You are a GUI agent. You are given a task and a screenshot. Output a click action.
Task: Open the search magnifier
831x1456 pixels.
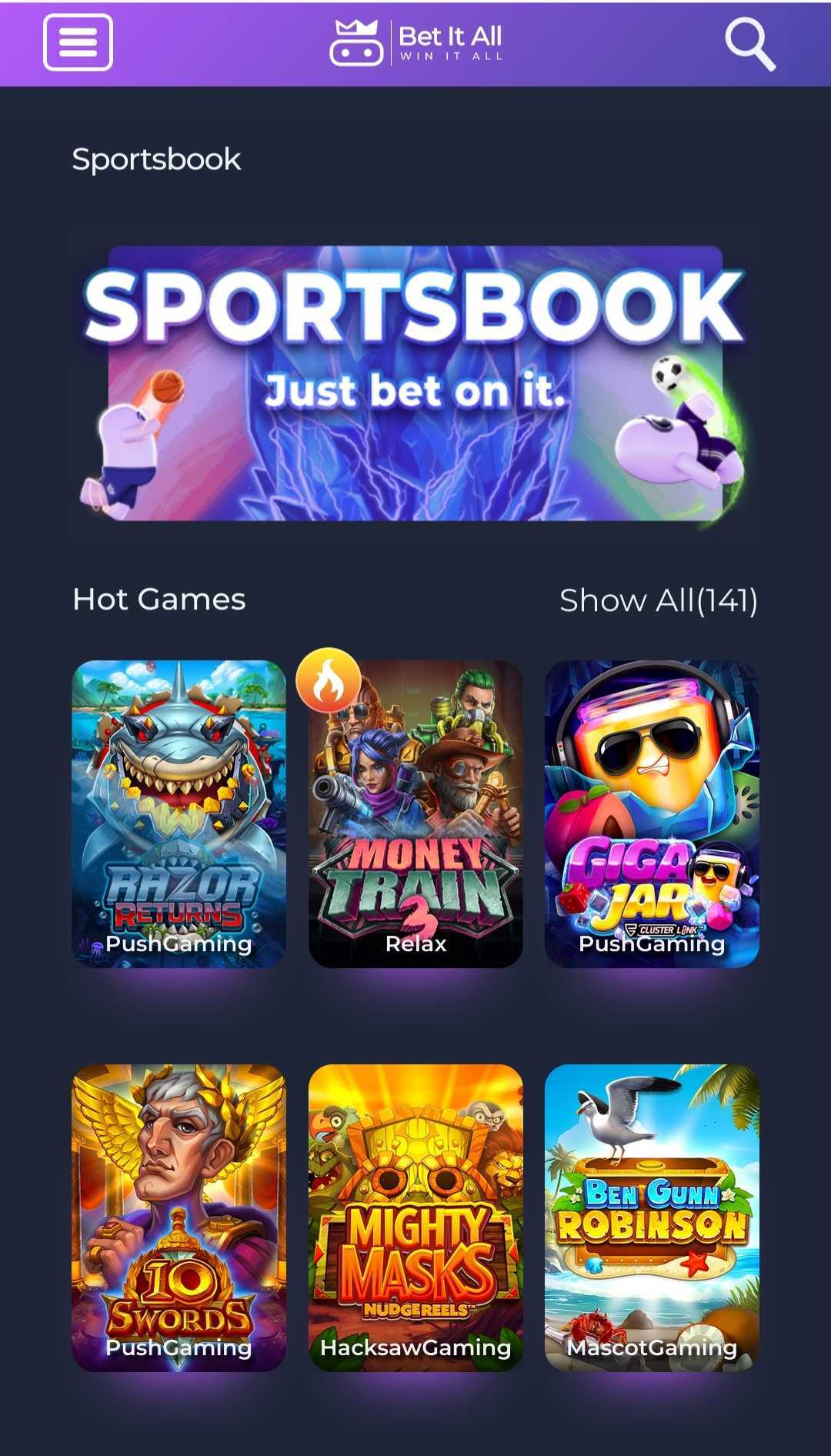(x=749, y=44)
